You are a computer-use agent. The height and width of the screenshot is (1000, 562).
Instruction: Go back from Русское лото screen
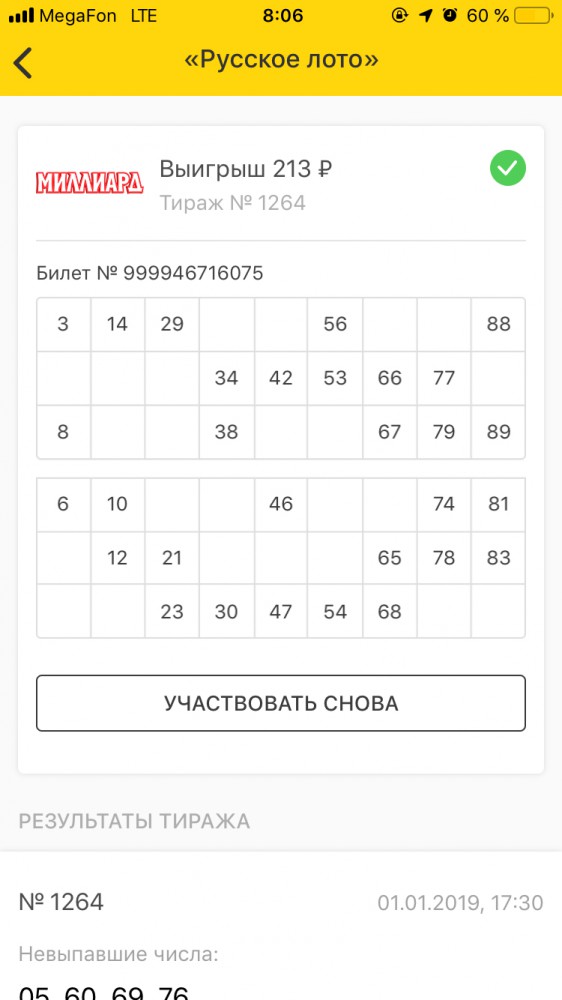(23, 62)
